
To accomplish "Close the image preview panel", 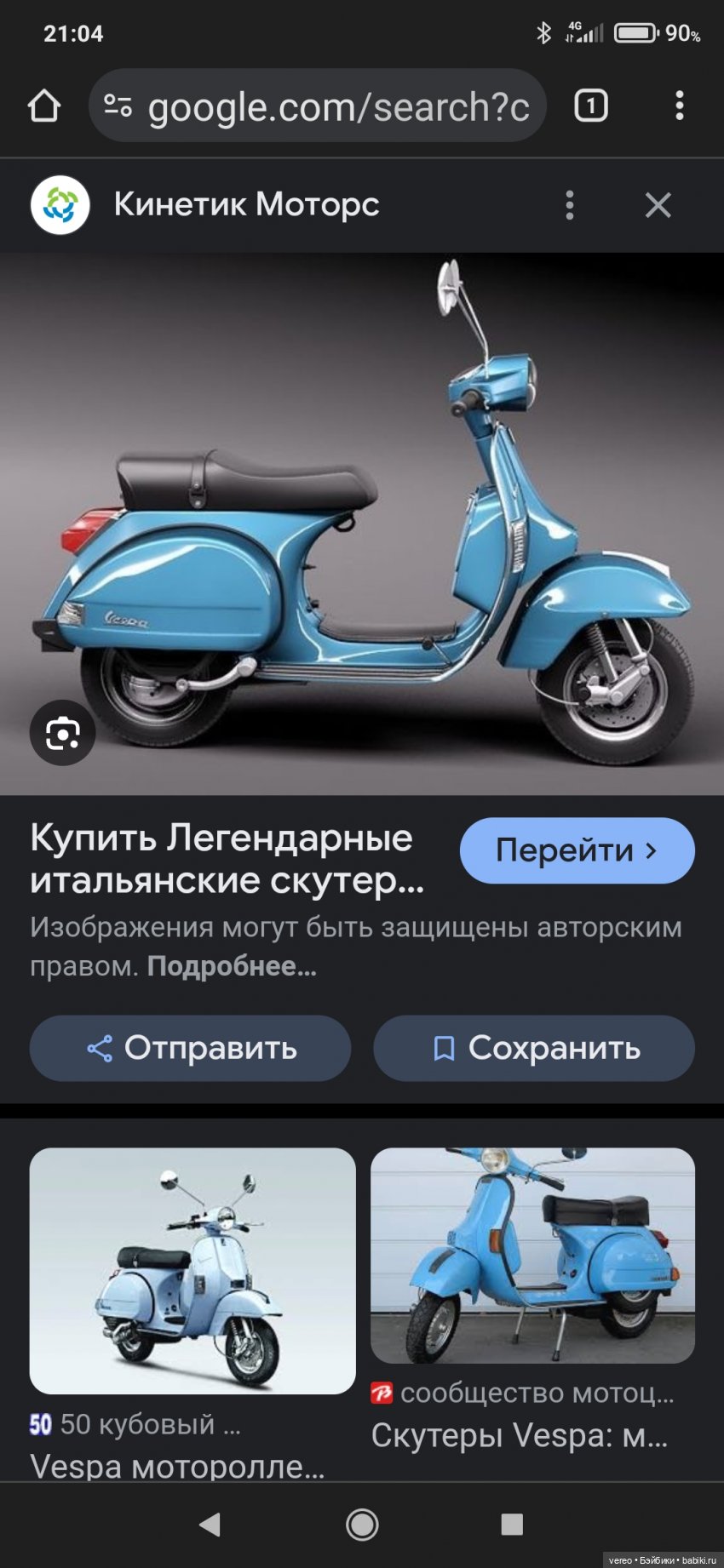I will 658,205.
